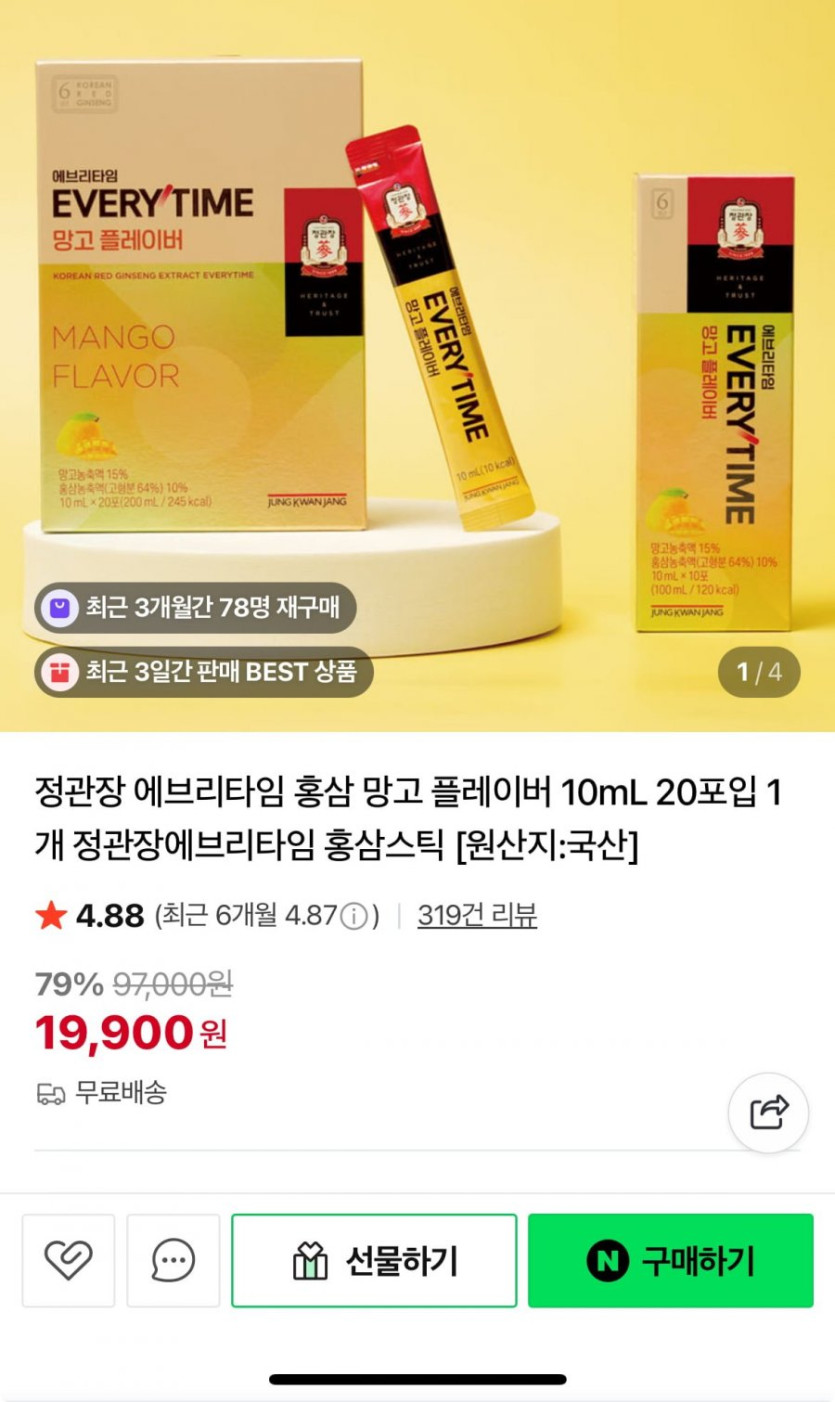The image size is (835, 1402).
Task: Open the mango flavor product image
Action: pyautogui.click(x=417, y=366)
